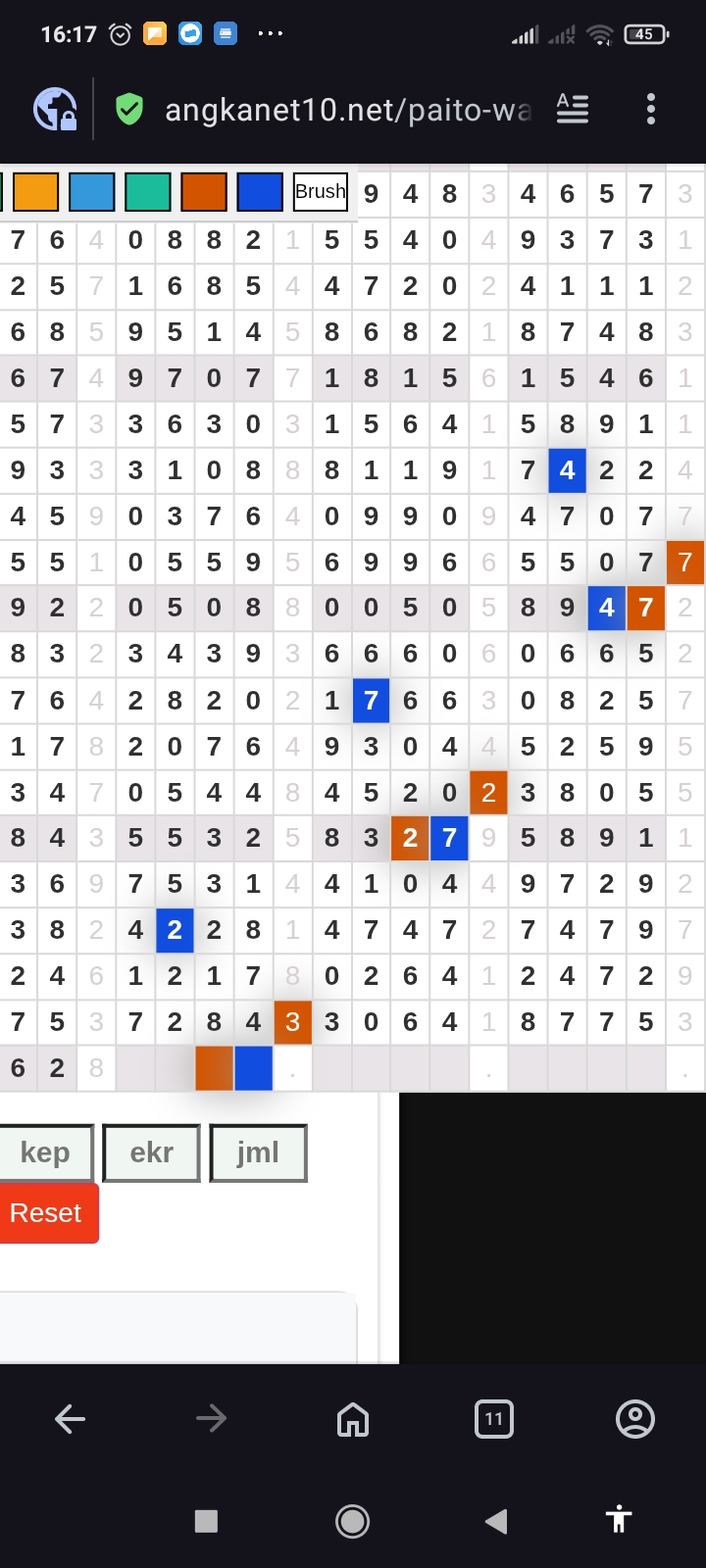Open the browser profile account icon

coord(634,1418)
